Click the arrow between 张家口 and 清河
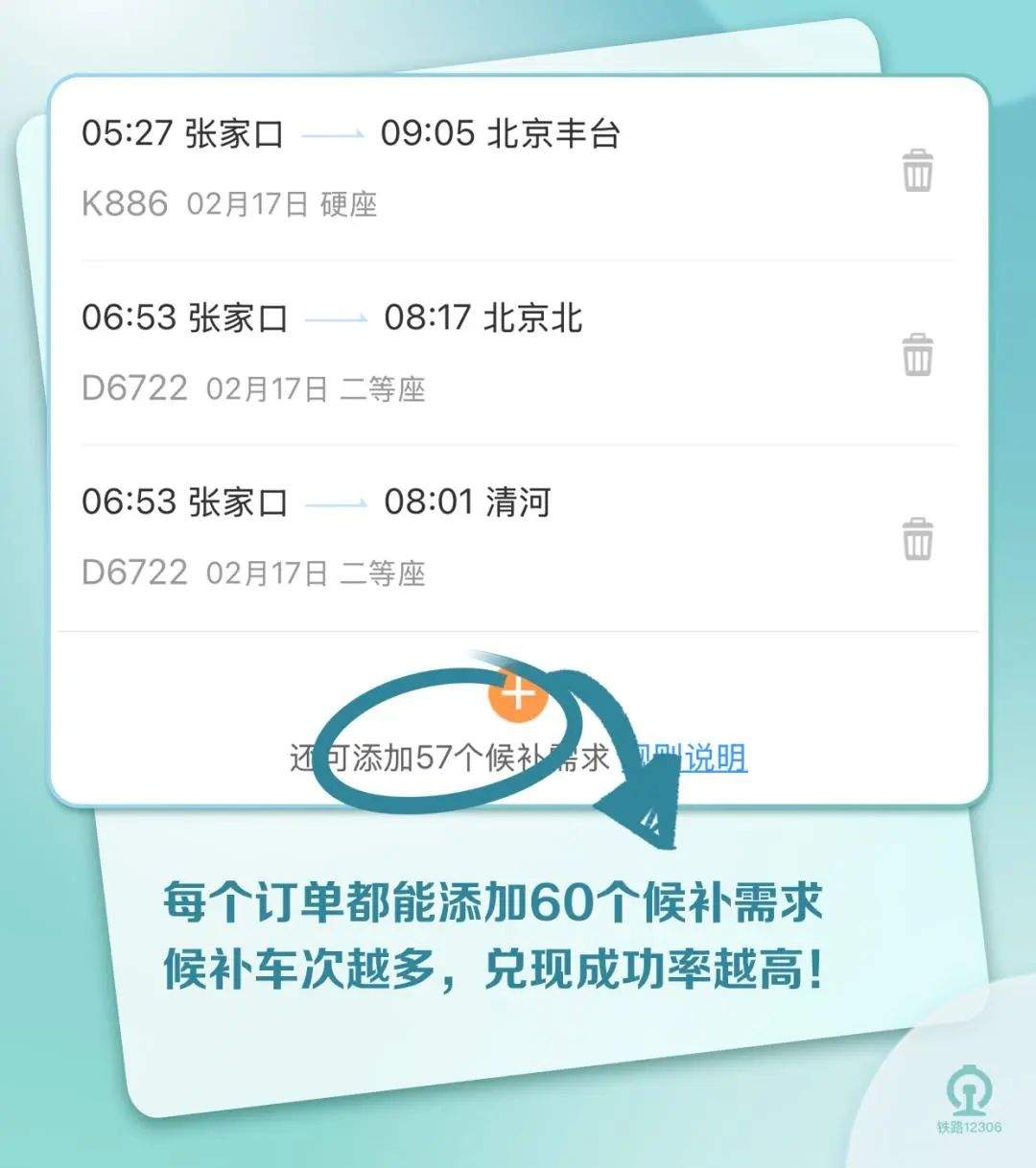The width and height of the screenshot is (1036, 1168). tap(333, 500)
